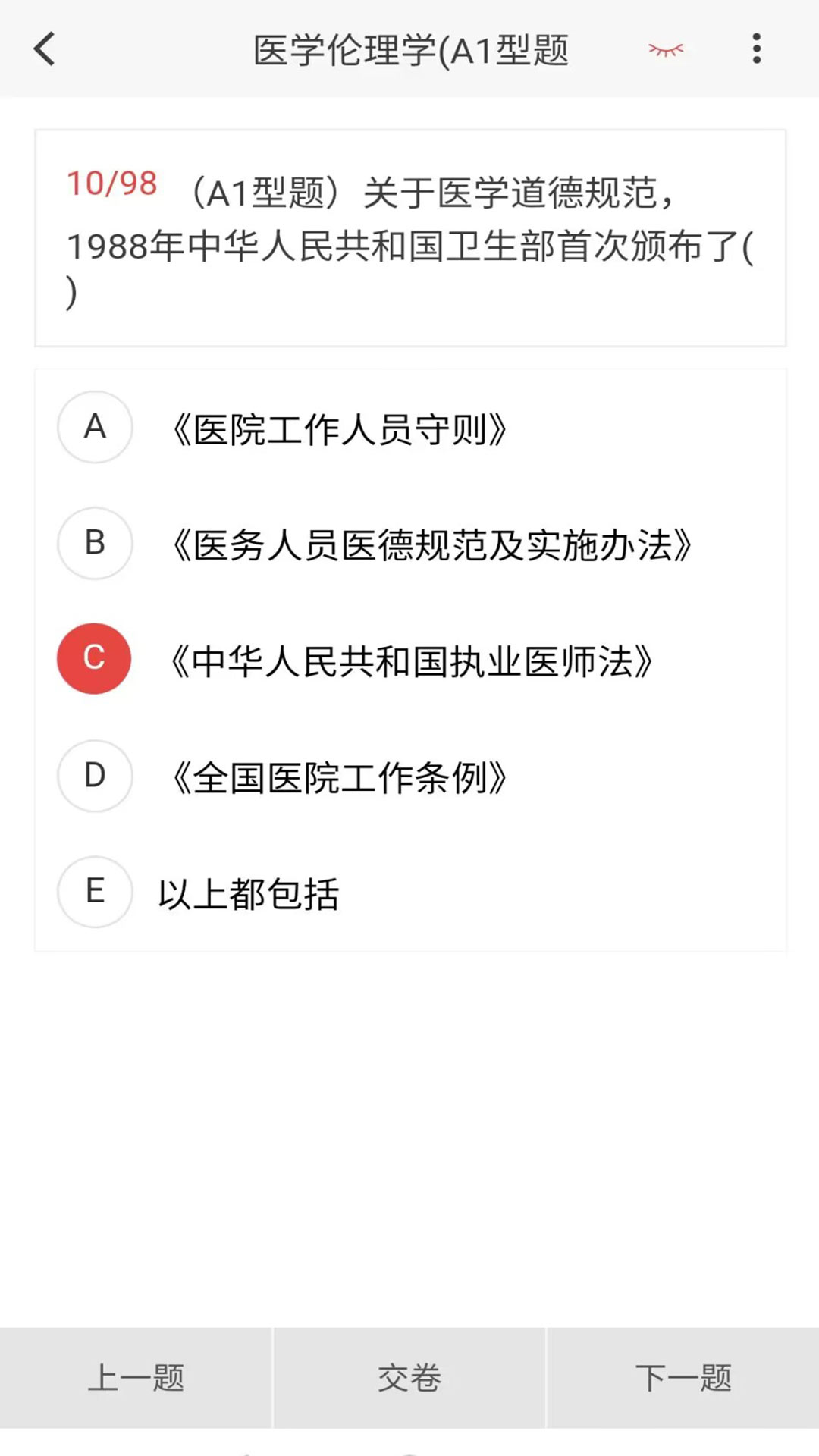The image size is (819, 1456).
Task: Tap the letter E circle icon
Action: 94,892
